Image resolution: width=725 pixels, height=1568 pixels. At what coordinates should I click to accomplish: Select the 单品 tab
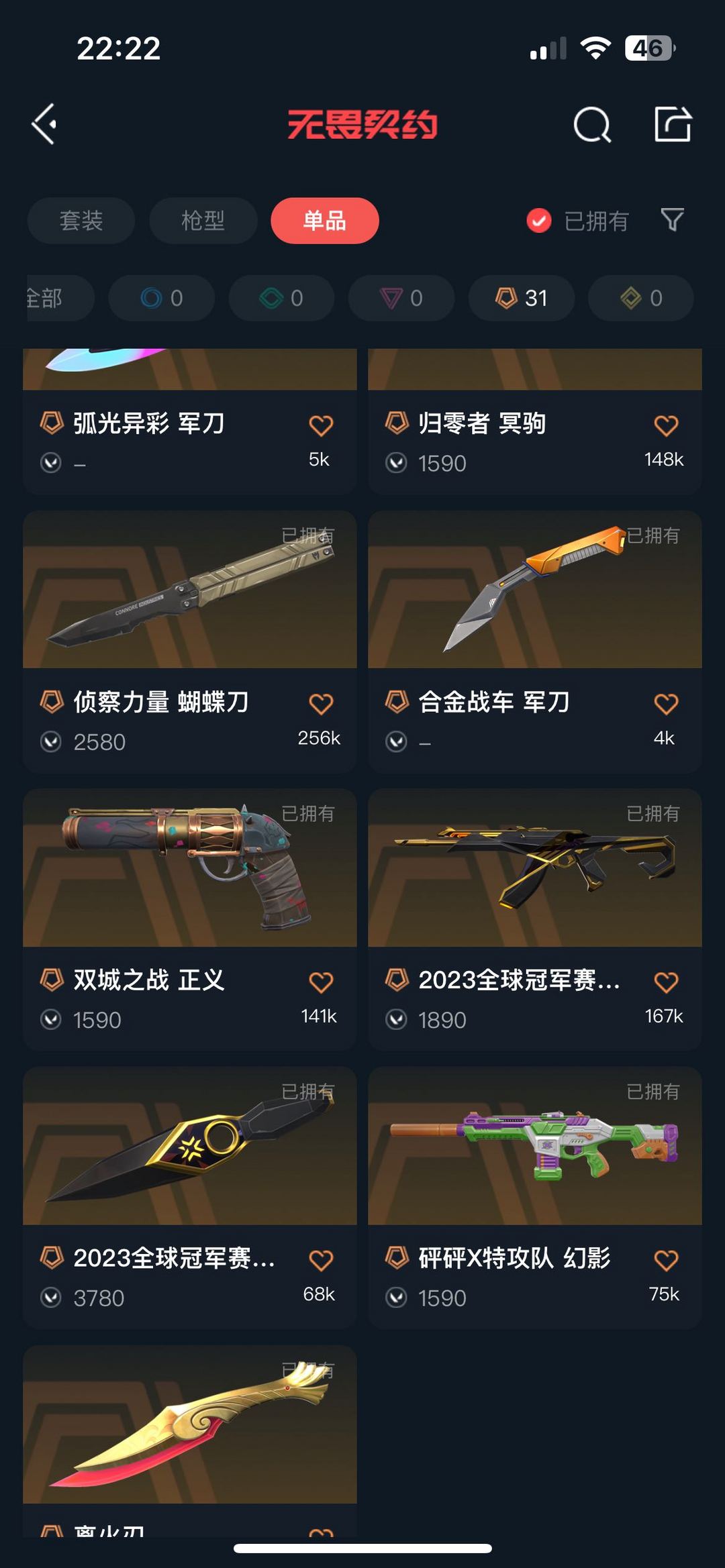324,220
